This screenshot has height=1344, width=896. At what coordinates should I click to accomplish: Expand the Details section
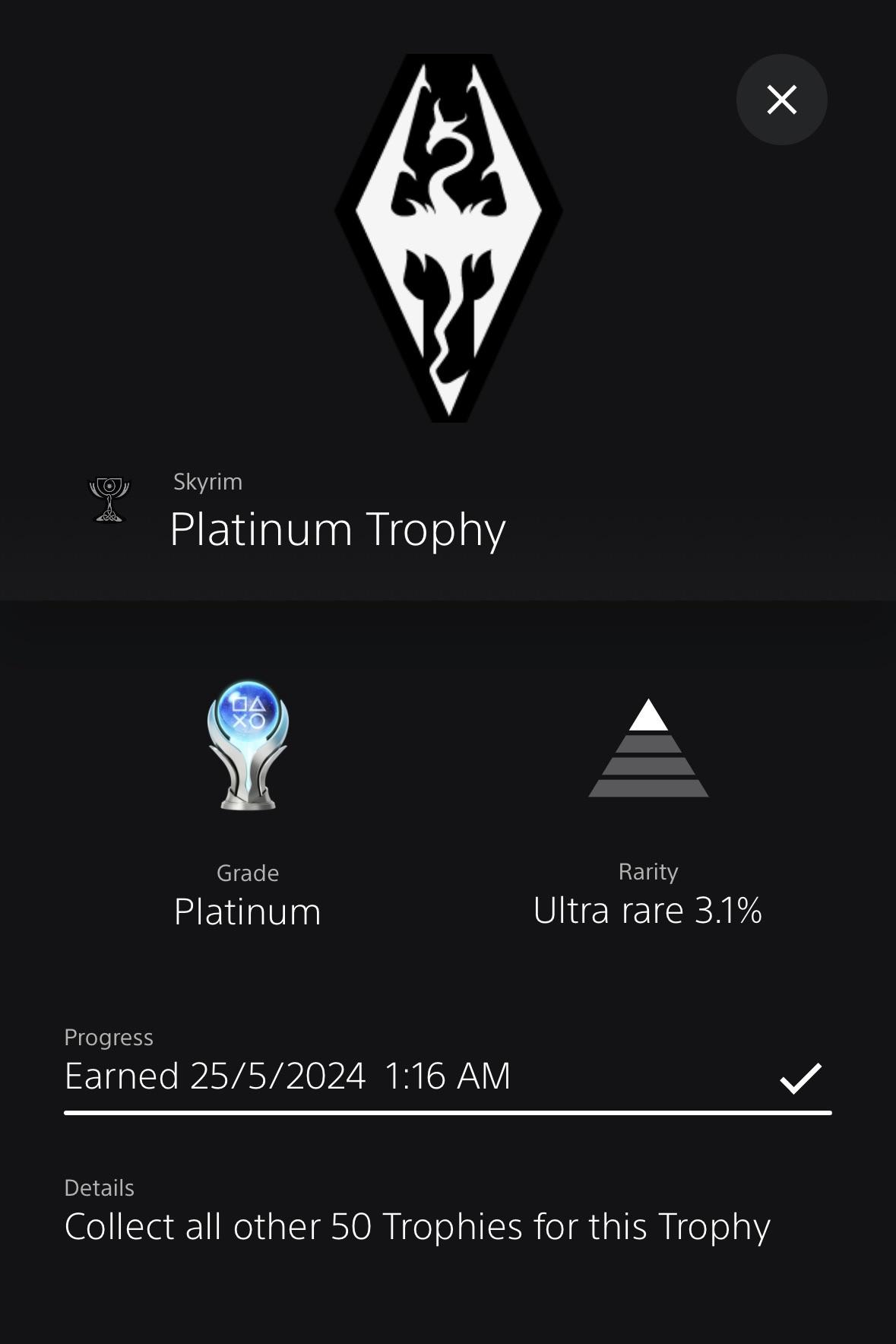[x=99, y=1187]
